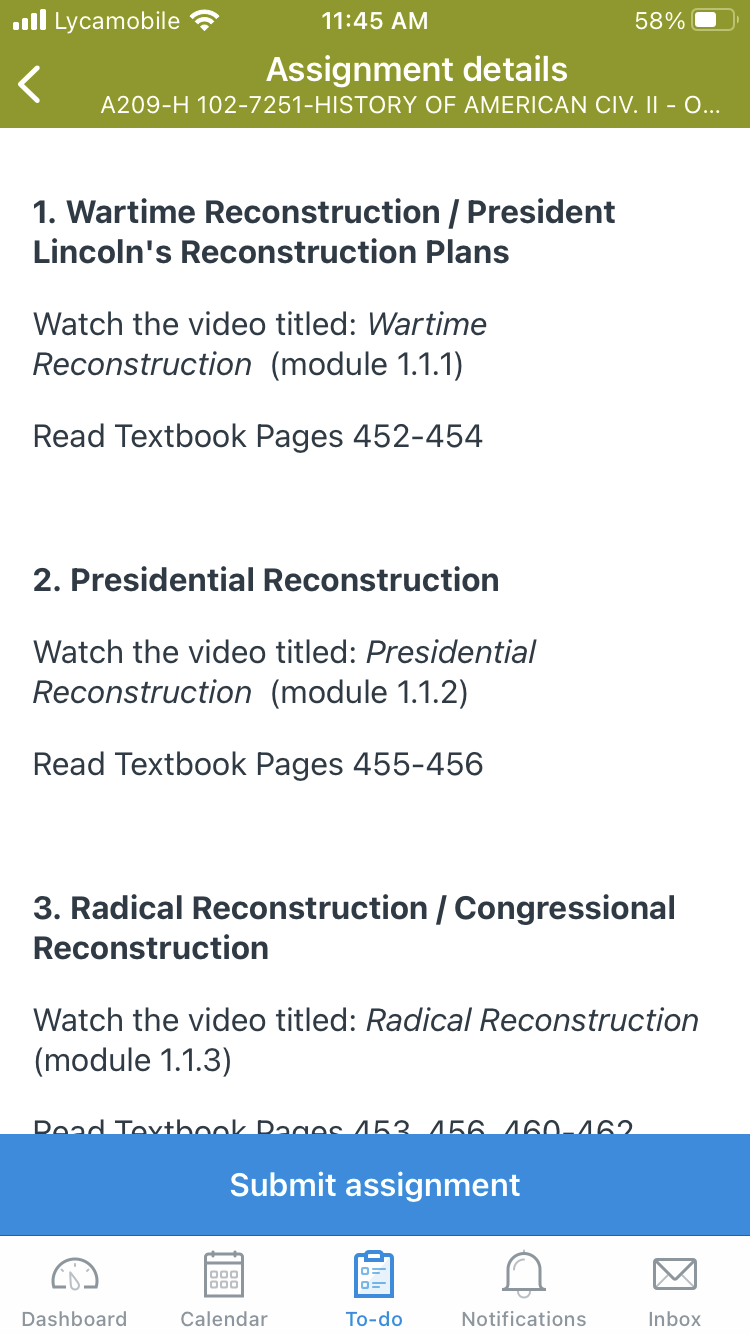The width and height of the screenshot is (750, 1334).
Task: Open the Calendar tab
Action: click(224, 1290)
